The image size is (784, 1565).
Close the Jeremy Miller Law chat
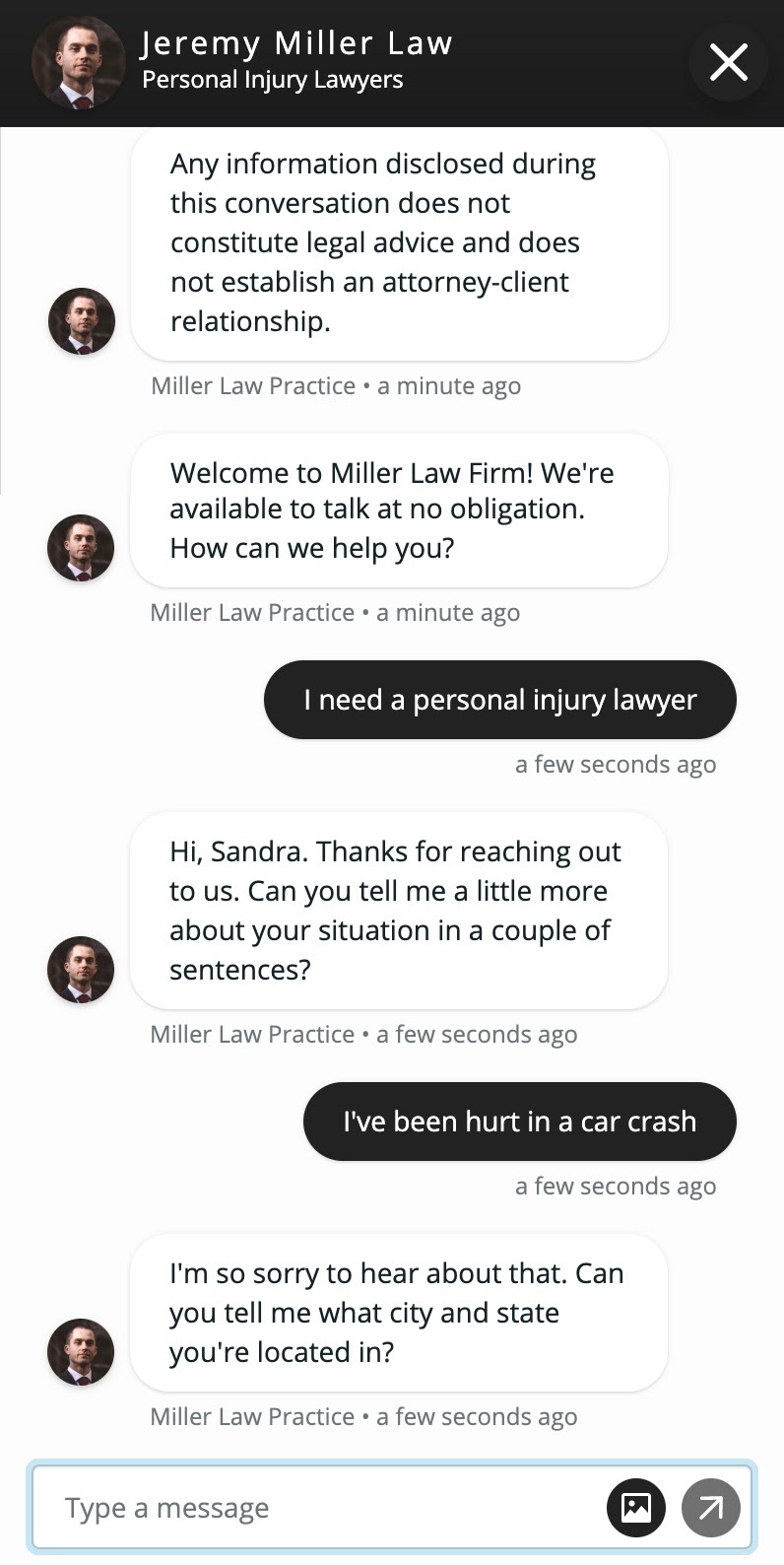coord(728,62)
